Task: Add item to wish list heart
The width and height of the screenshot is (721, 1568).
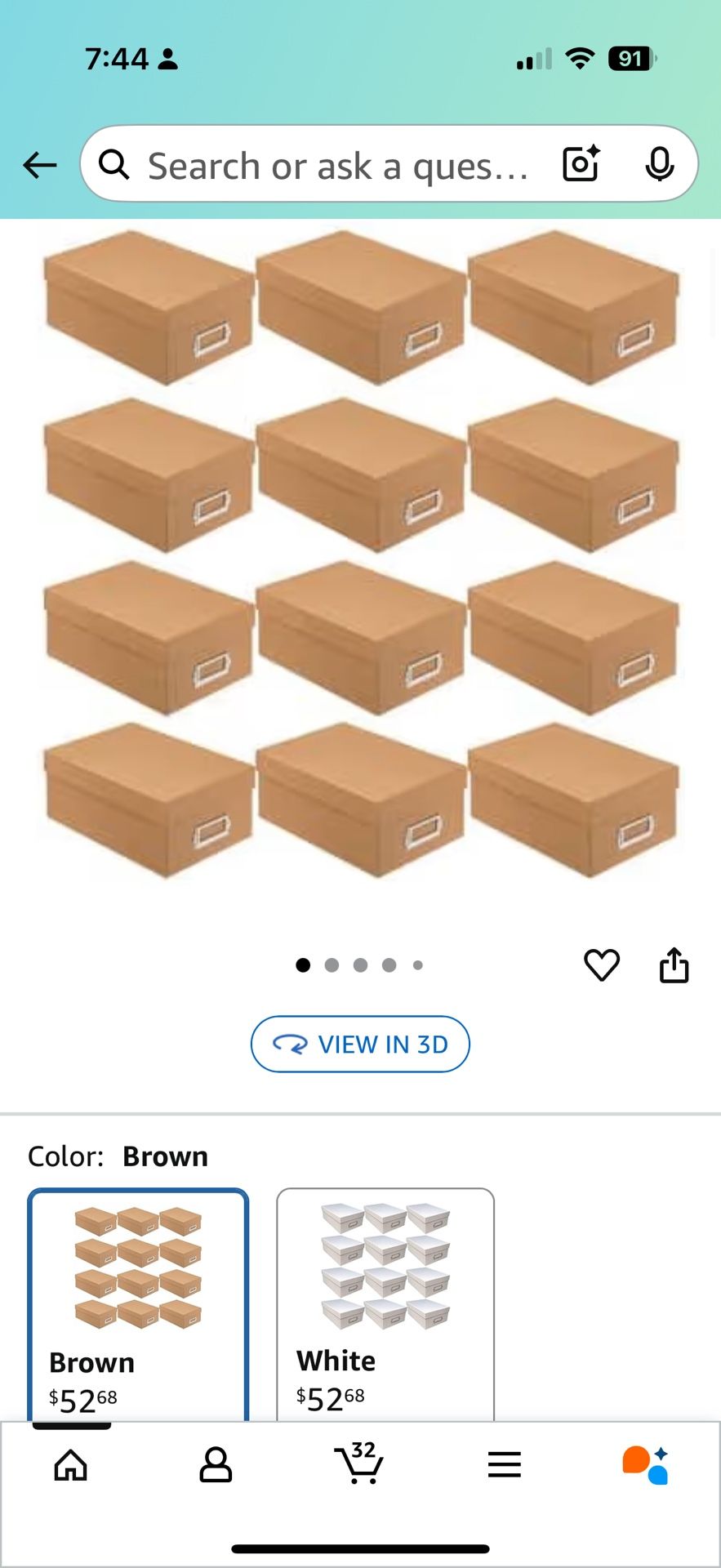Action: click(602, 965)
